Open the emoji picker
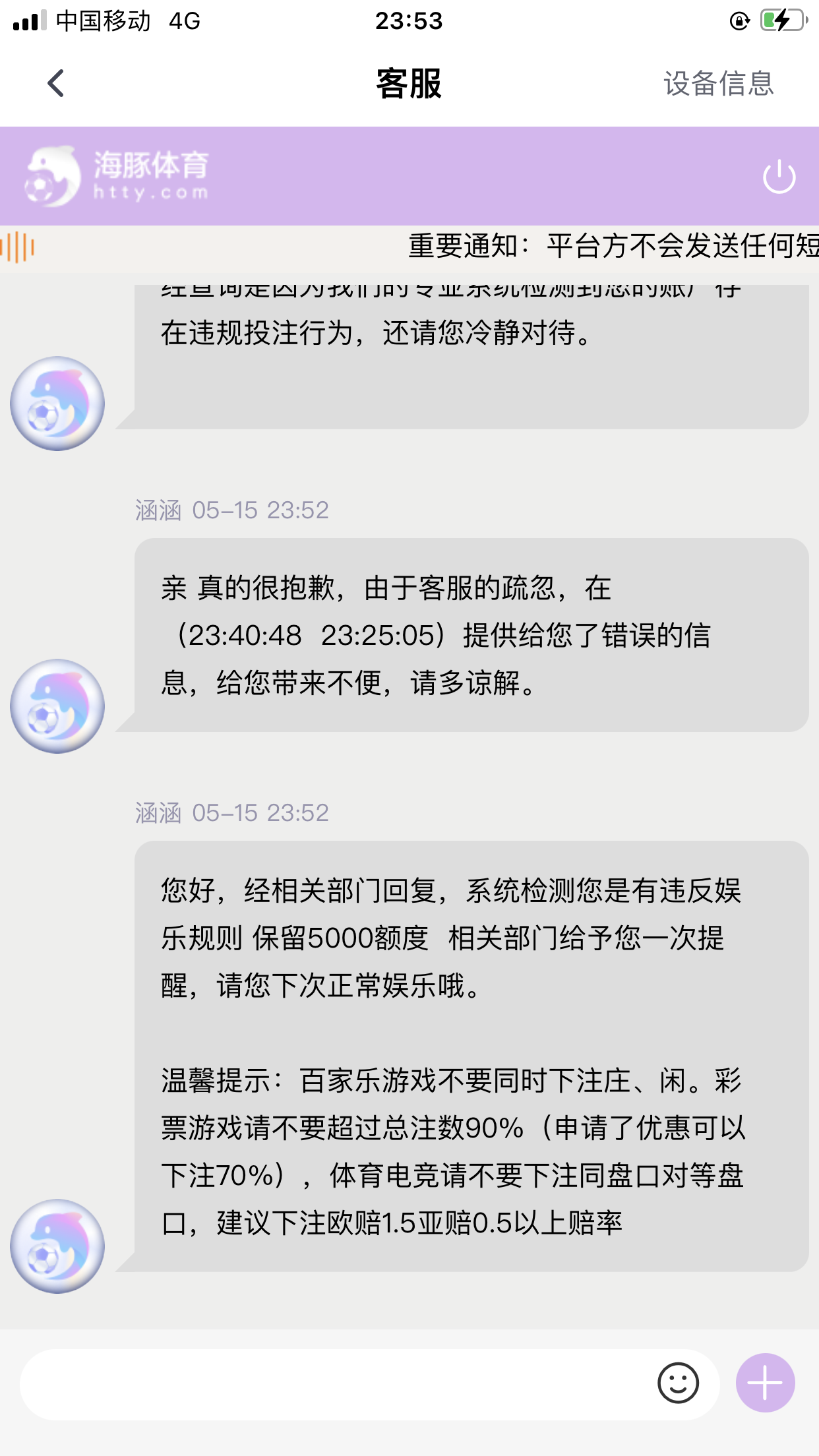The image size is (819, 1456). tap(678, 1383)
